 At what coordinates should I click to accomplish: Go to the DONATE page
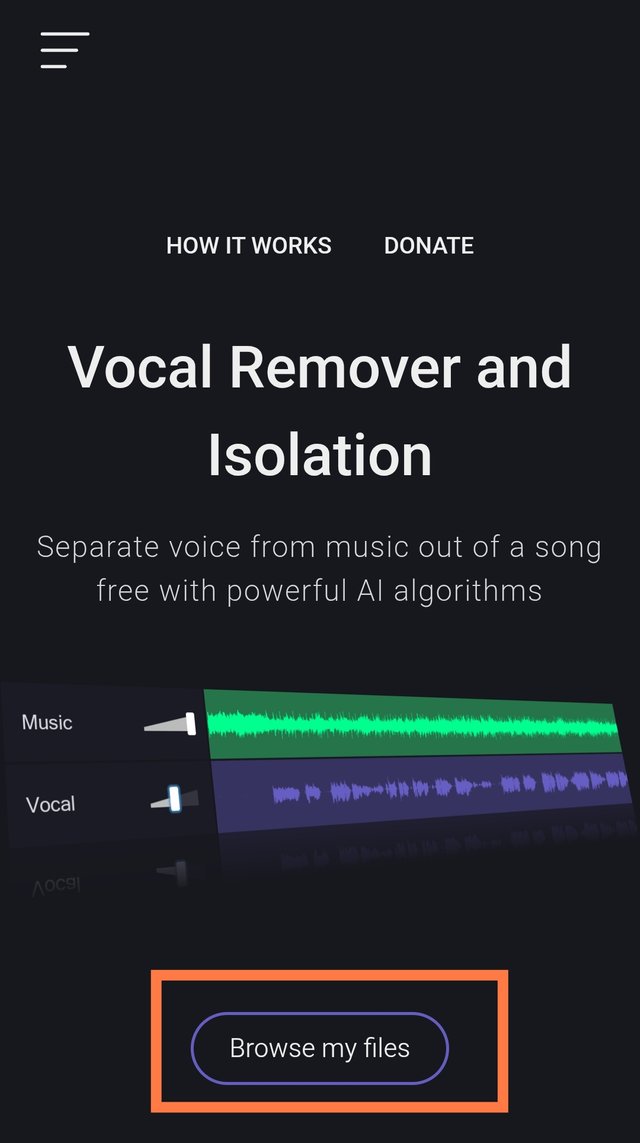428,246
